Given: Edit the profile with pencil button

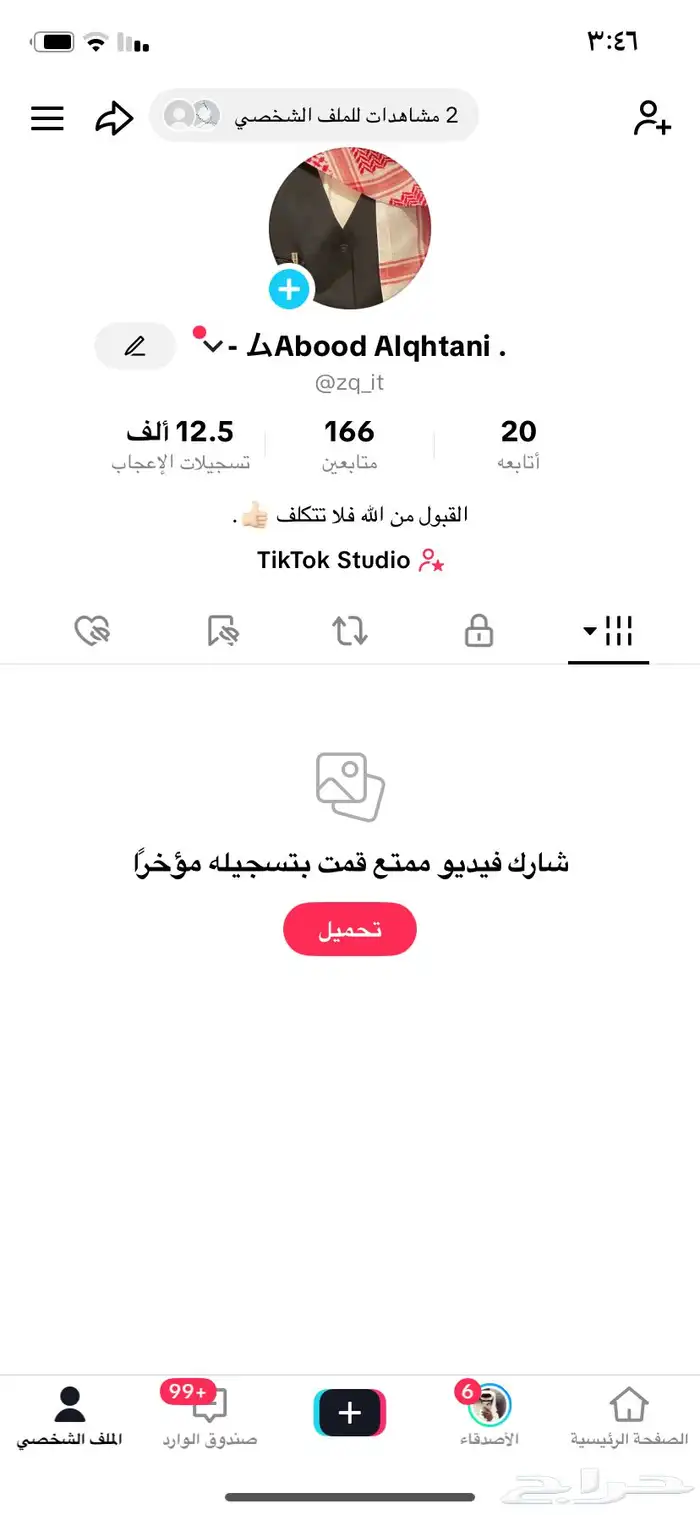Looking at the screenshot, I should 135,347.
